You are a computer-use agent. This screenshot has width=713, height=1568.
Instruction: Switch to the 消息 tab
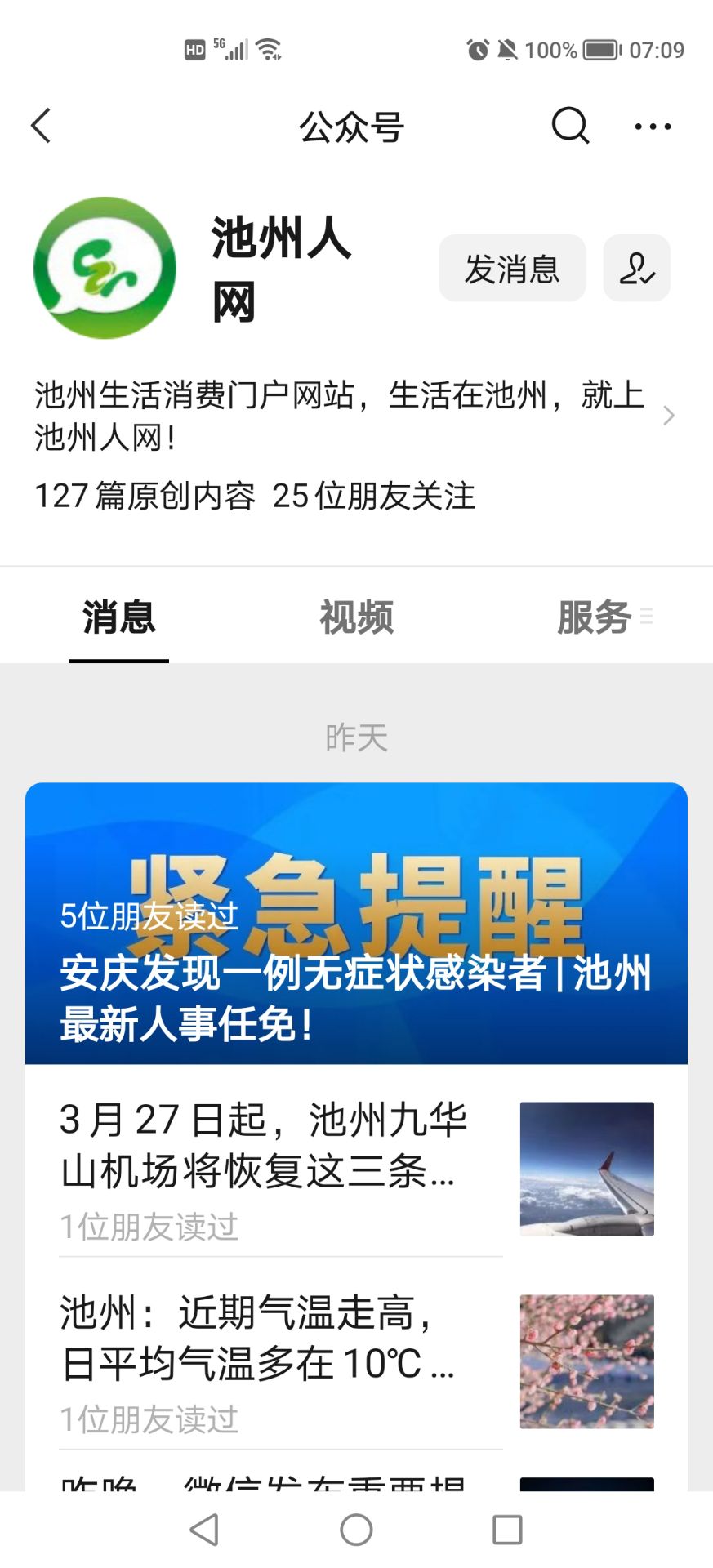tap(118, 617)
